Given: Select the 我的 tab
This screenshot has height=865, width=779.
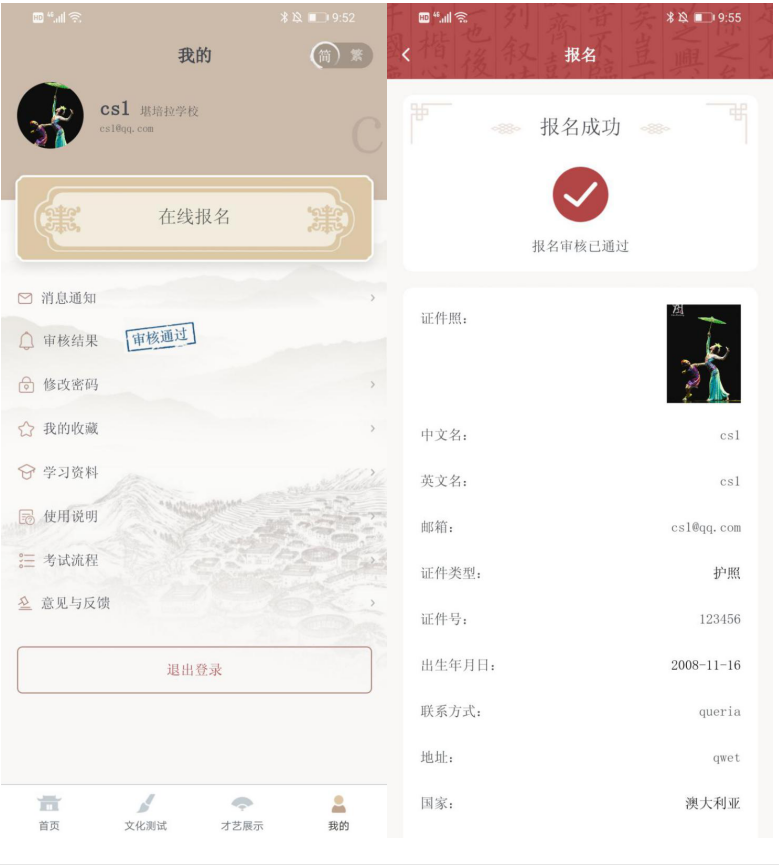Looking at the screenshot, I should click(339, 813).
